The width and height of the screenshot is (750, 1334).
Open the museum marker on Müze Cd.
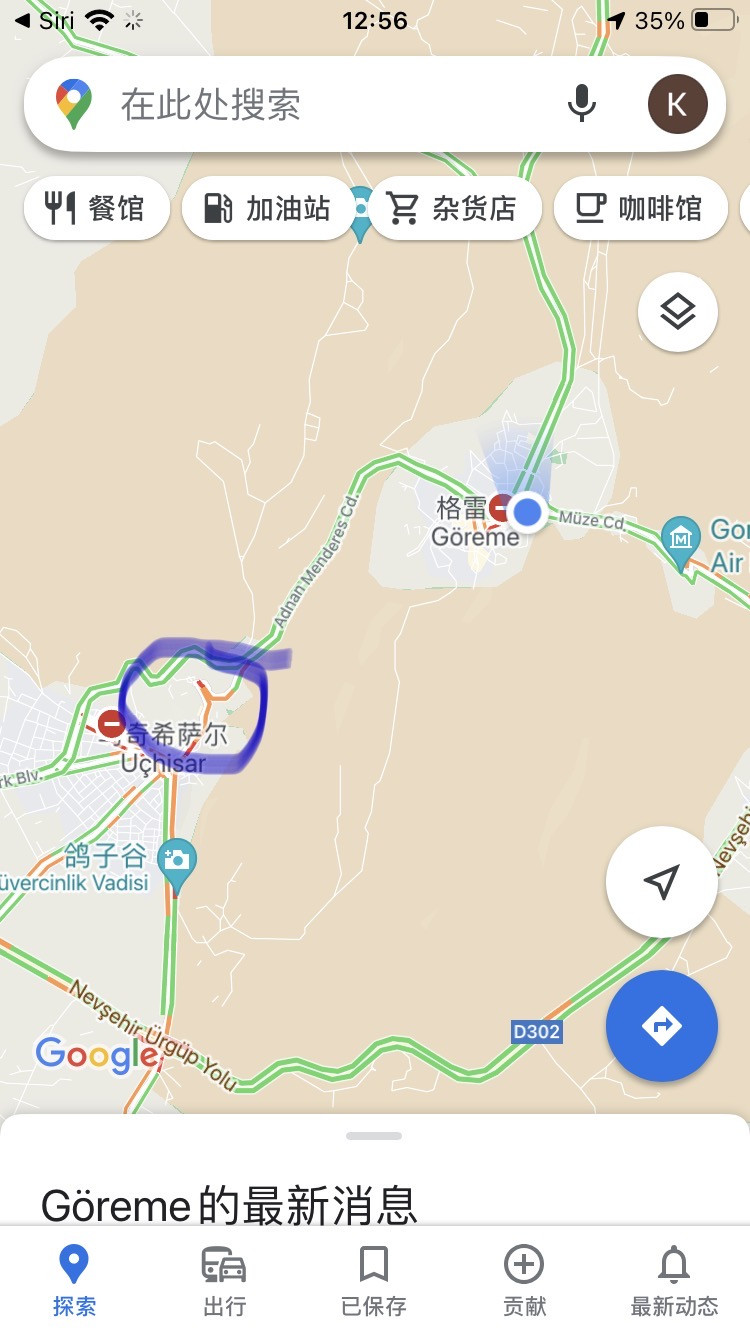coord(681,537)
